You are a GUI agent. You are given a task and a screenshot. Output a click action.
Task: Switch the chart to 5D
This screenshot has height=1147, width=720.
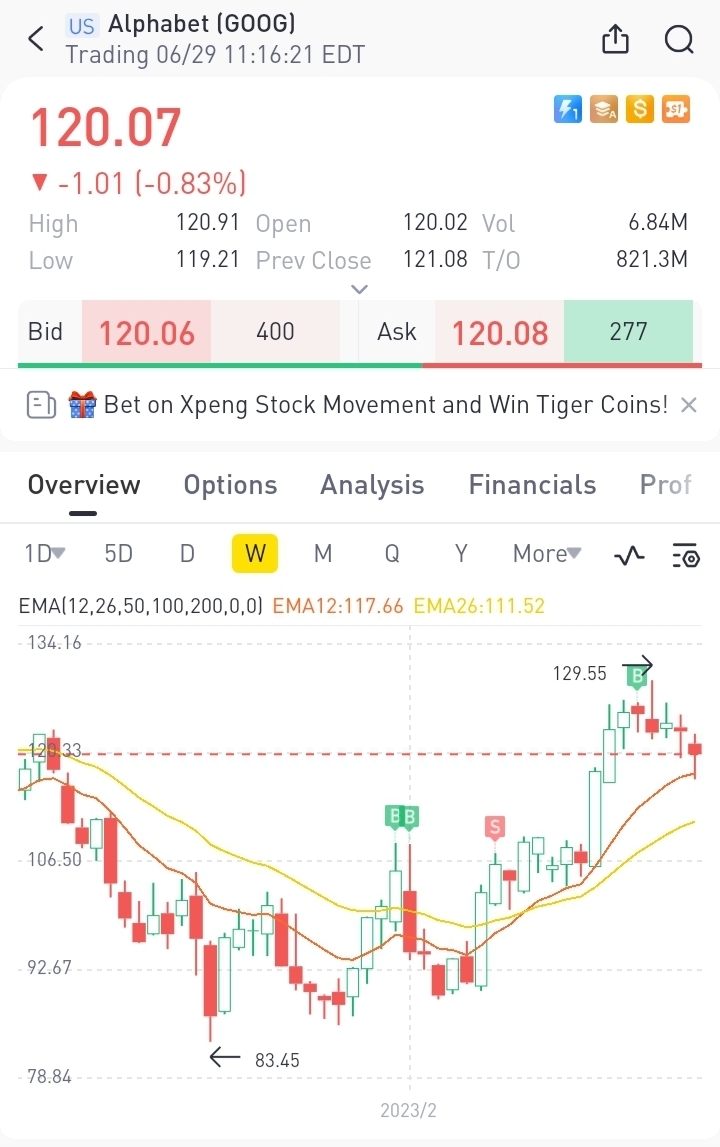[118, 553]
